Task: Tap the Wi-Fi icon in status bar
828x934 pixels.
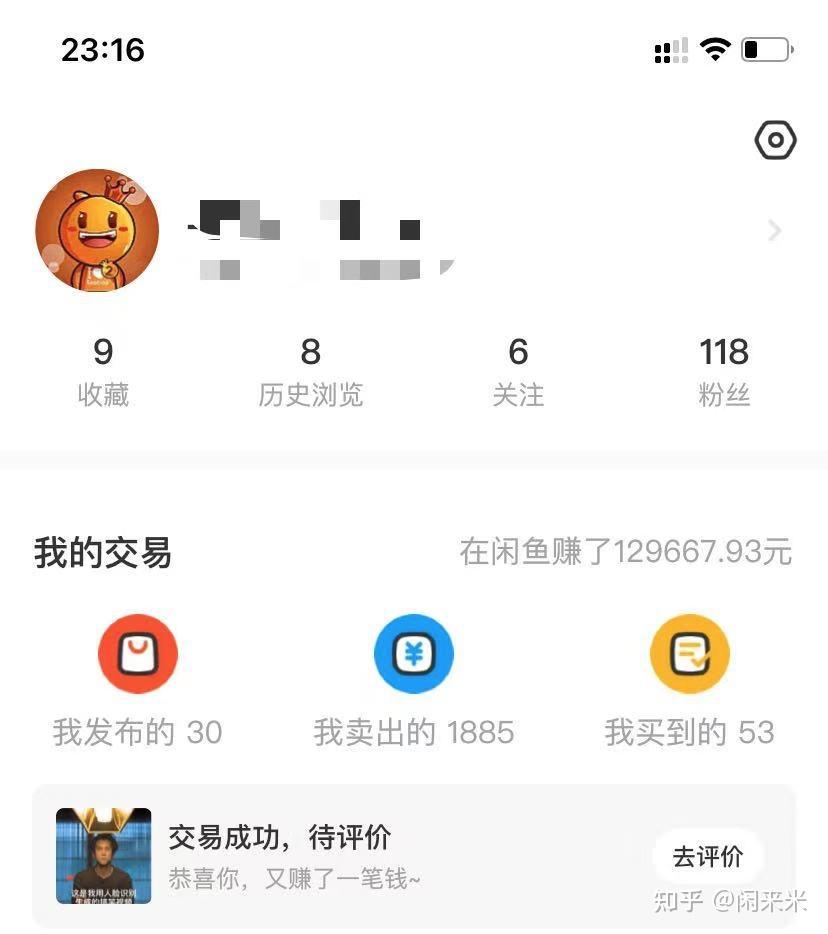Action: click(716, 48)
